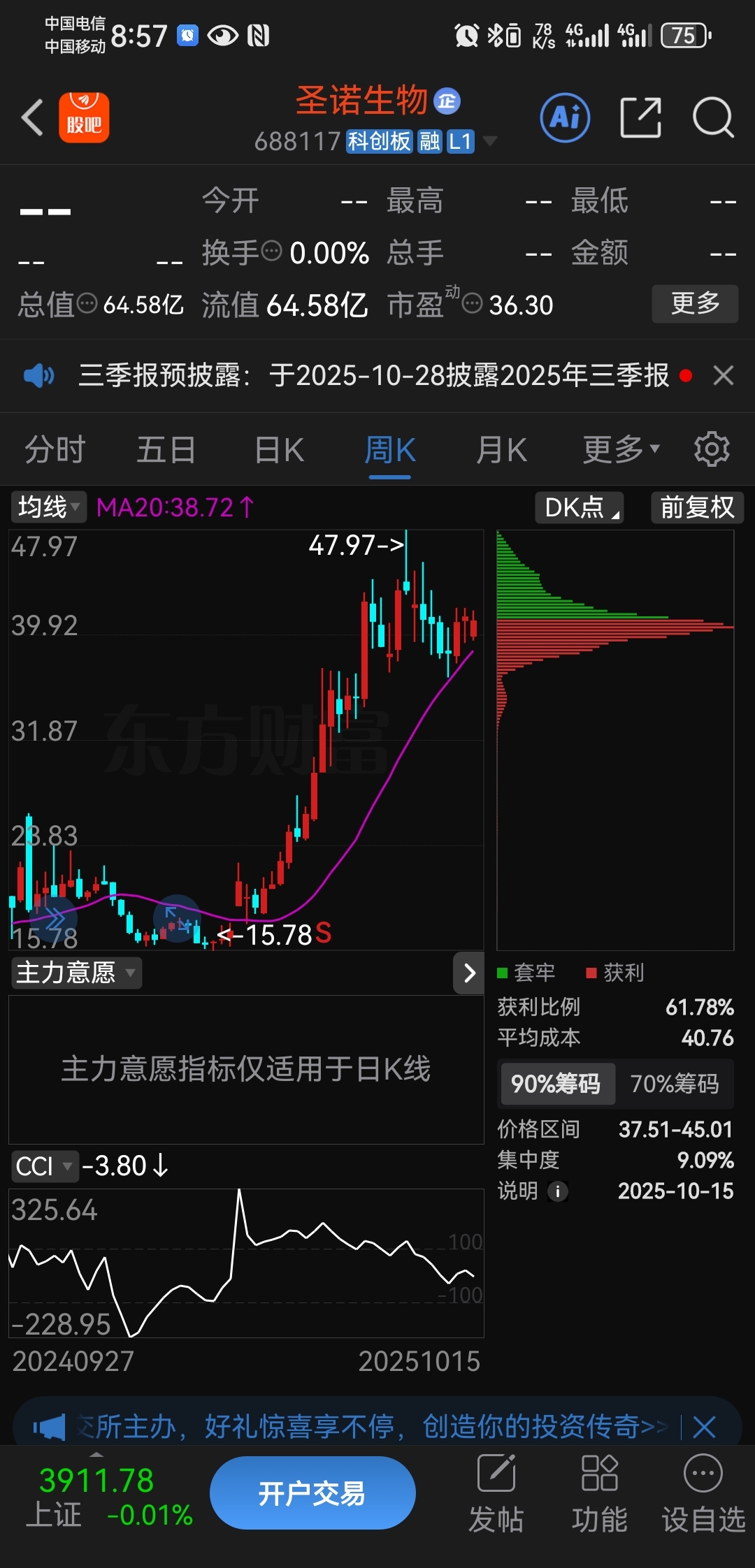Switch to the 月K monthly chart tab

[x=501, y=449]
